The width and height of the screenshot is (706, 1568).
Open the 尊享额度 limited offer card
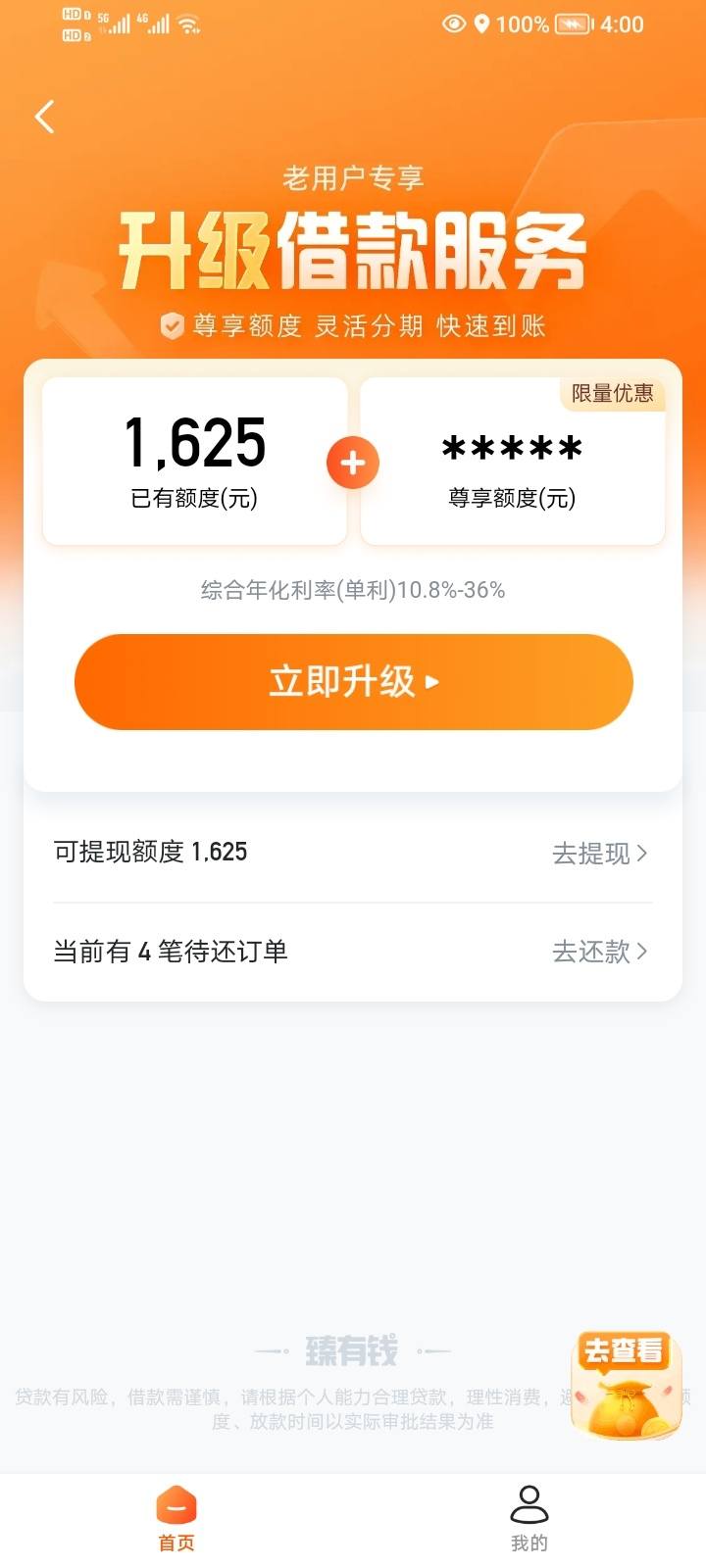513,461
